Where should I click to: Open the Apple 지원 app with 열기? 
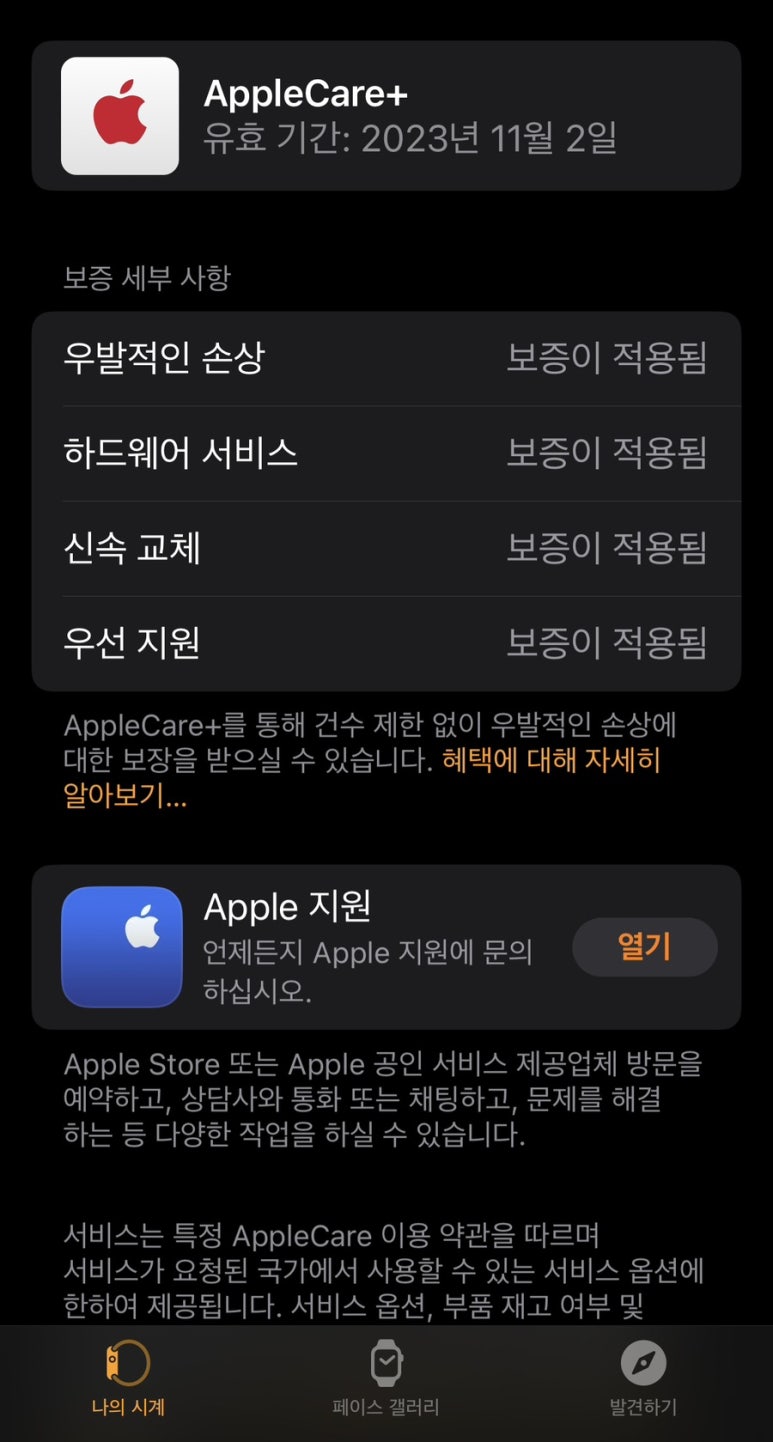pos(644,946)
